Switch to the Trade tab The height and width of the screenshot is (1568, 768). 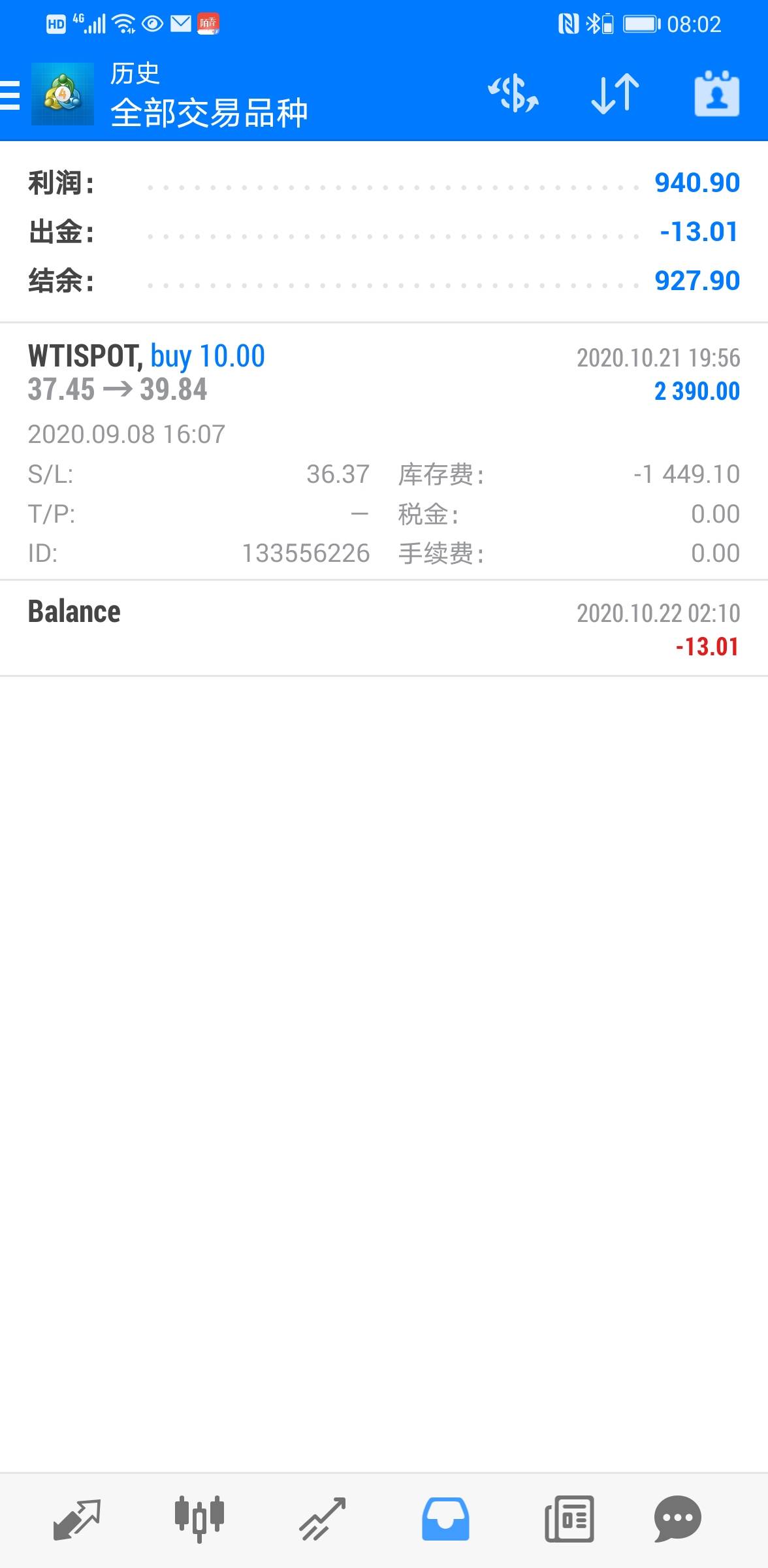click(323, 1518)
